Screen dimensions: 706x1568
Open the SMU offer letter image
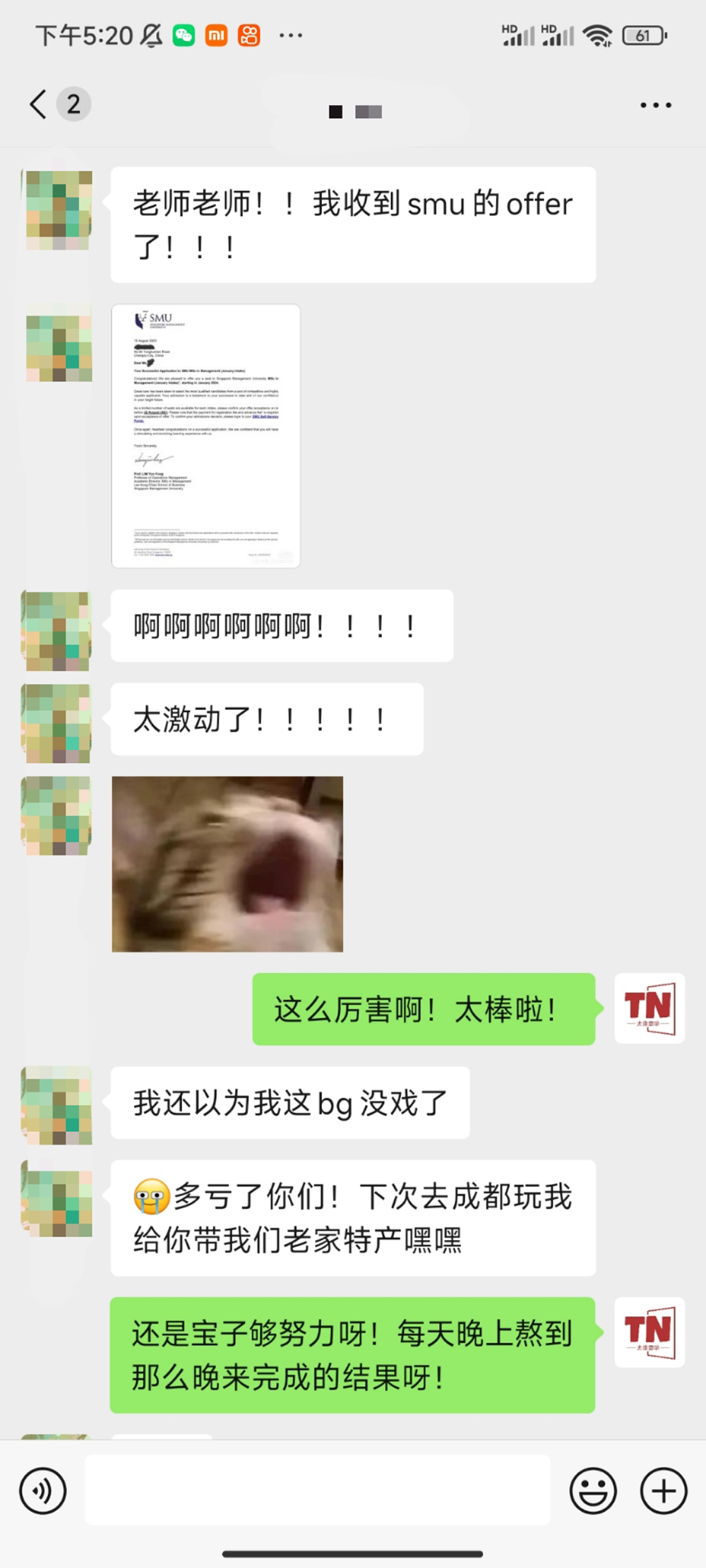[x=206, y=436]
